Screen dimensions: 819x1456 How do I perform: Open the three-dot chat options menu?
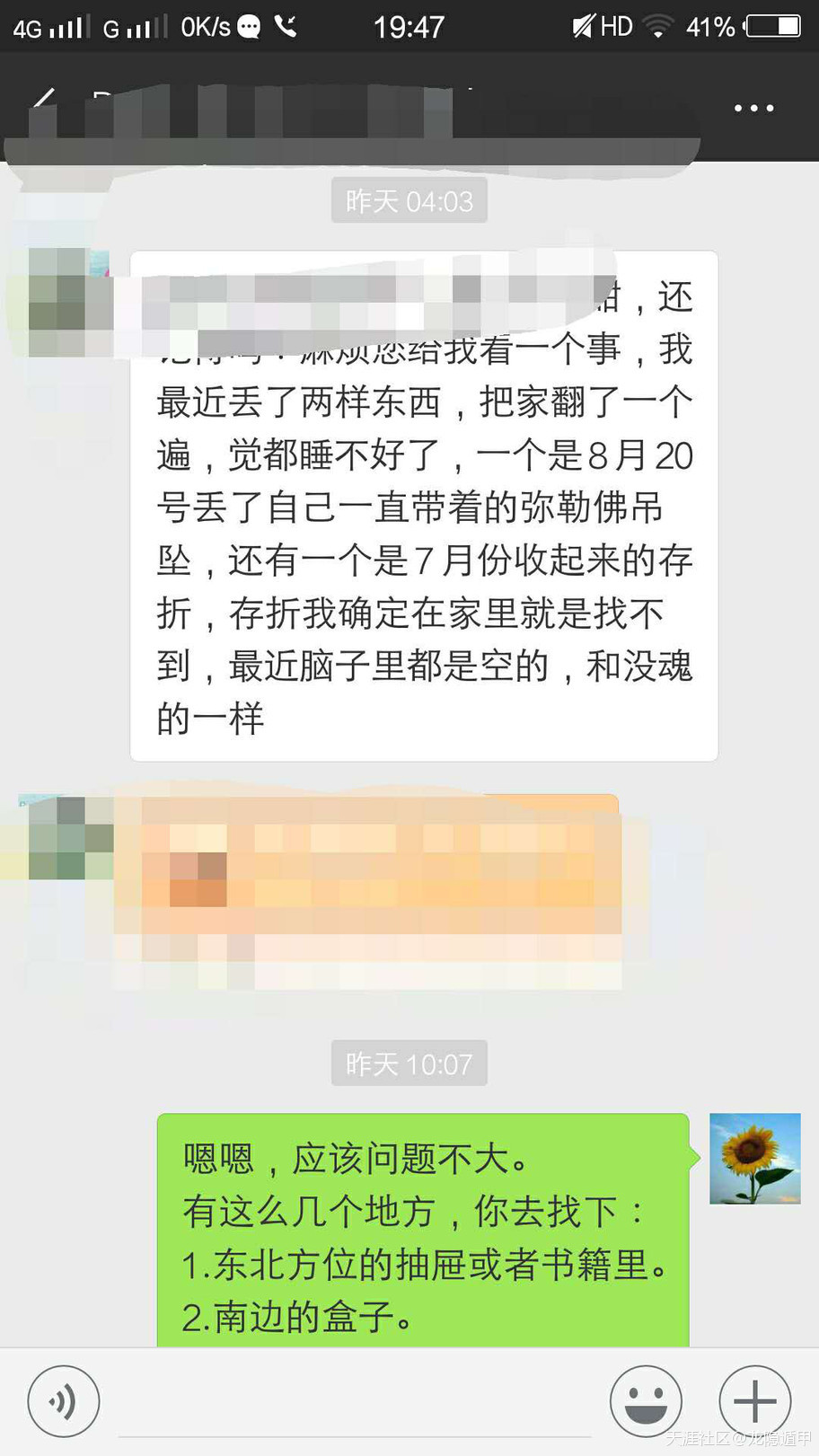point(753,108)
